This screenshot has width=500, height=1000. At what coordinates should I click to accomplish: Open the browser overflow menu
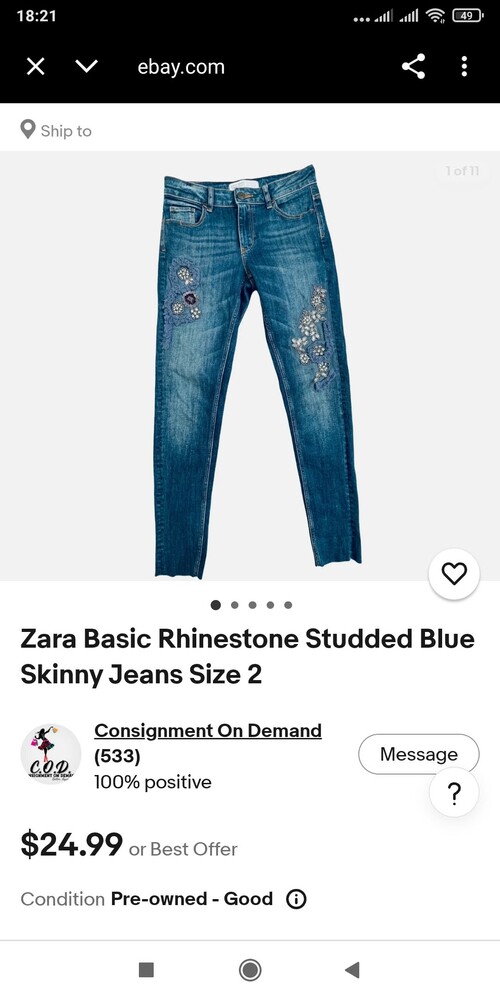click(x=464, y=66)
